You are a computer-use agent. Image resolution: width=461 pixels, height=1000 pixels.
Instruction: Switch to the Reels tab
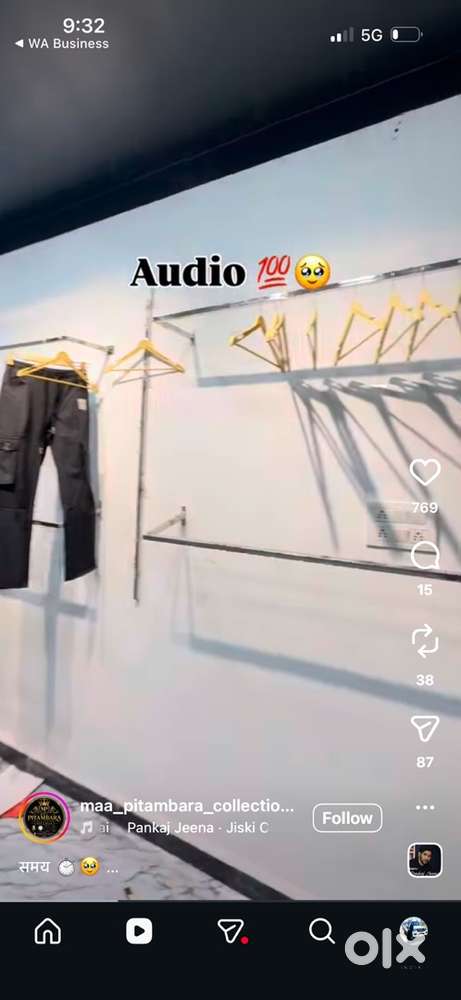(139, 932)
